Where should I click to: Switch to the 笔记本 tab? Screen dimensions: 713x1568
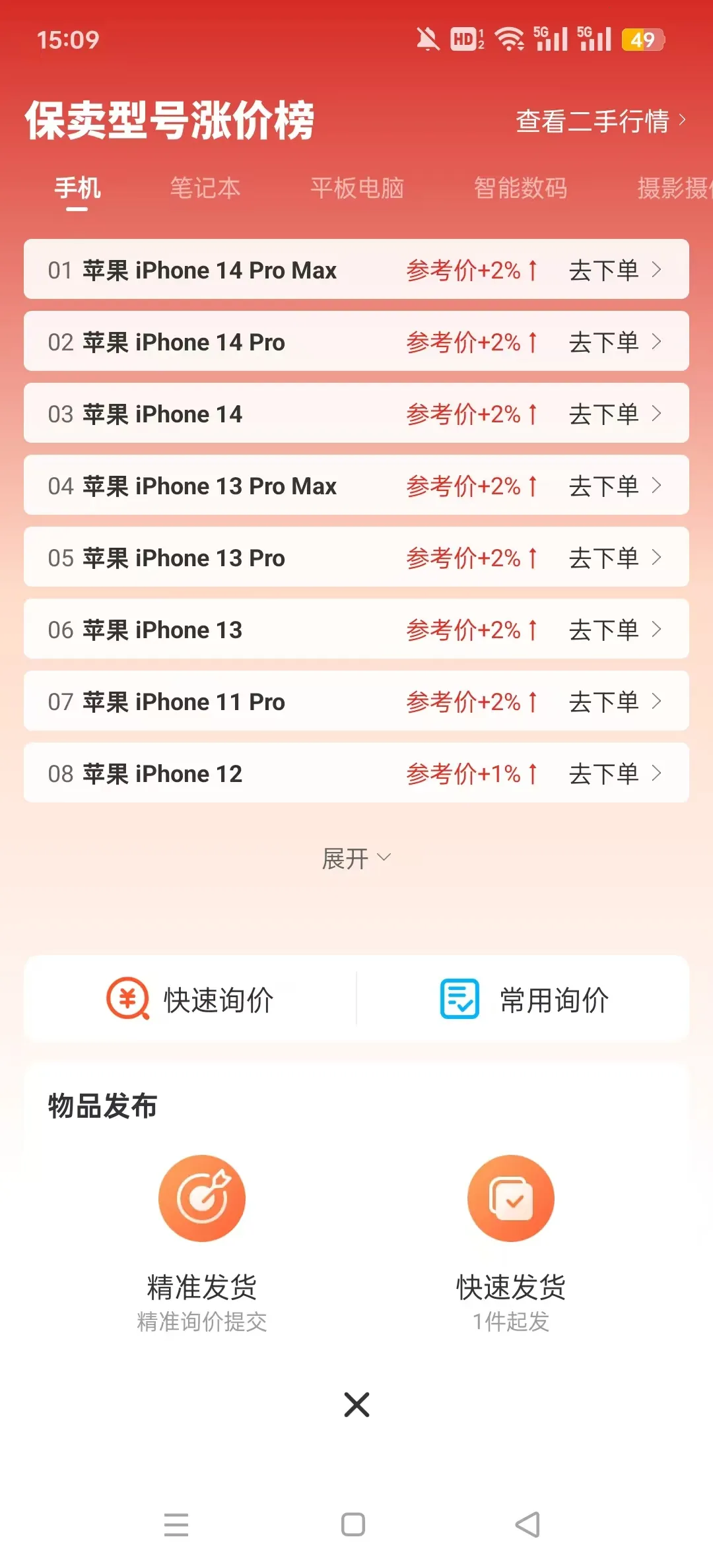pos(205,188)
